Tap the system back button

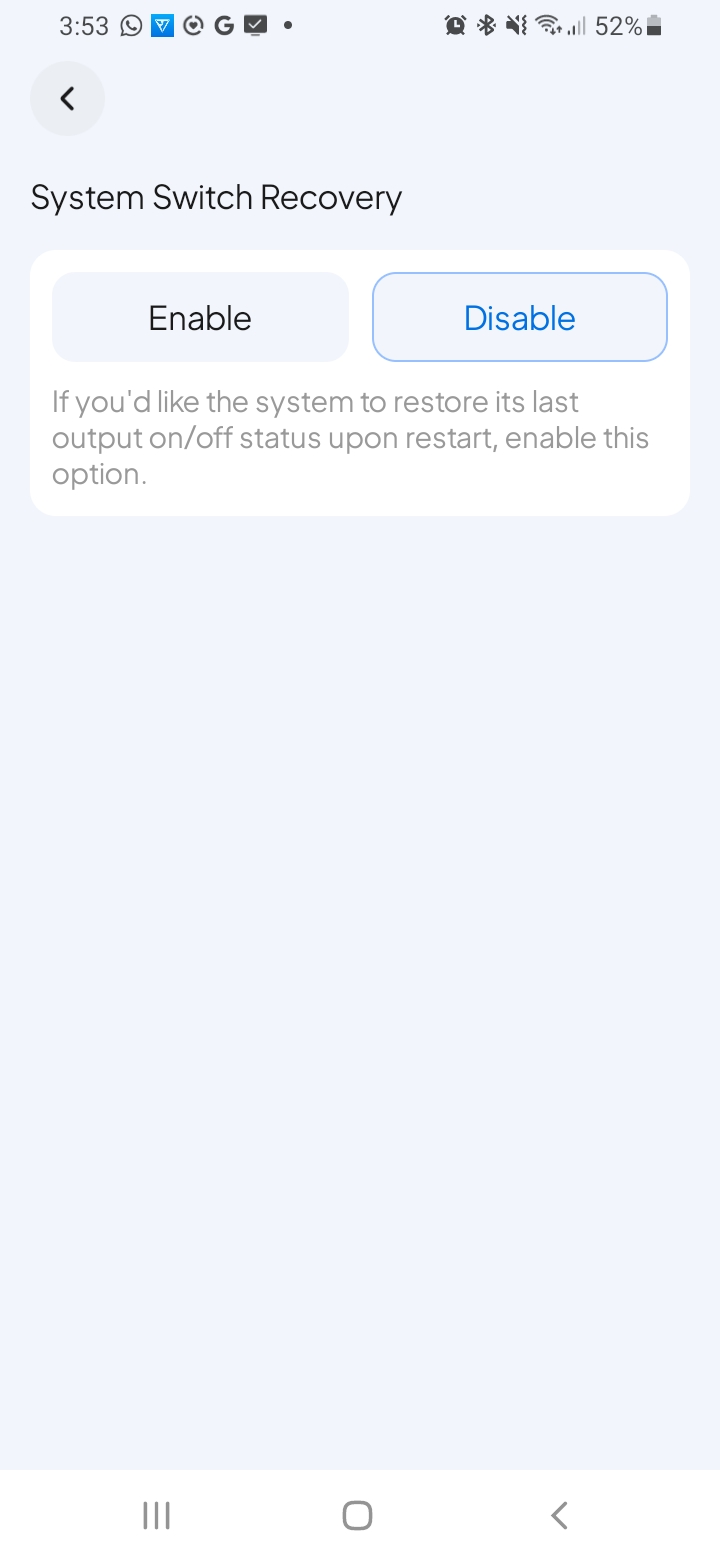click(559, 1515)
